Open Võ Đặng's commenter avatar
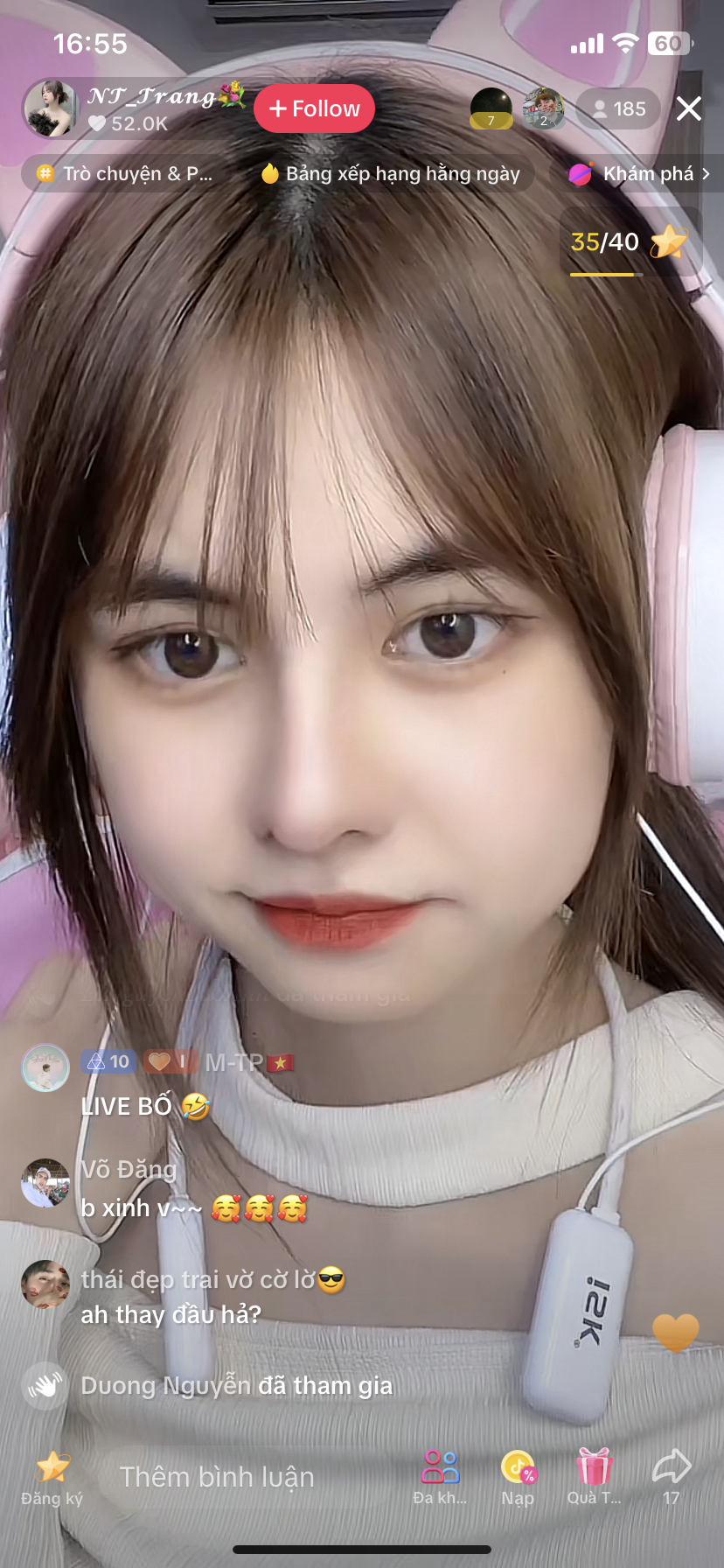The width and height of the screenshot is (724, 1568). (x=45, y=1183)
